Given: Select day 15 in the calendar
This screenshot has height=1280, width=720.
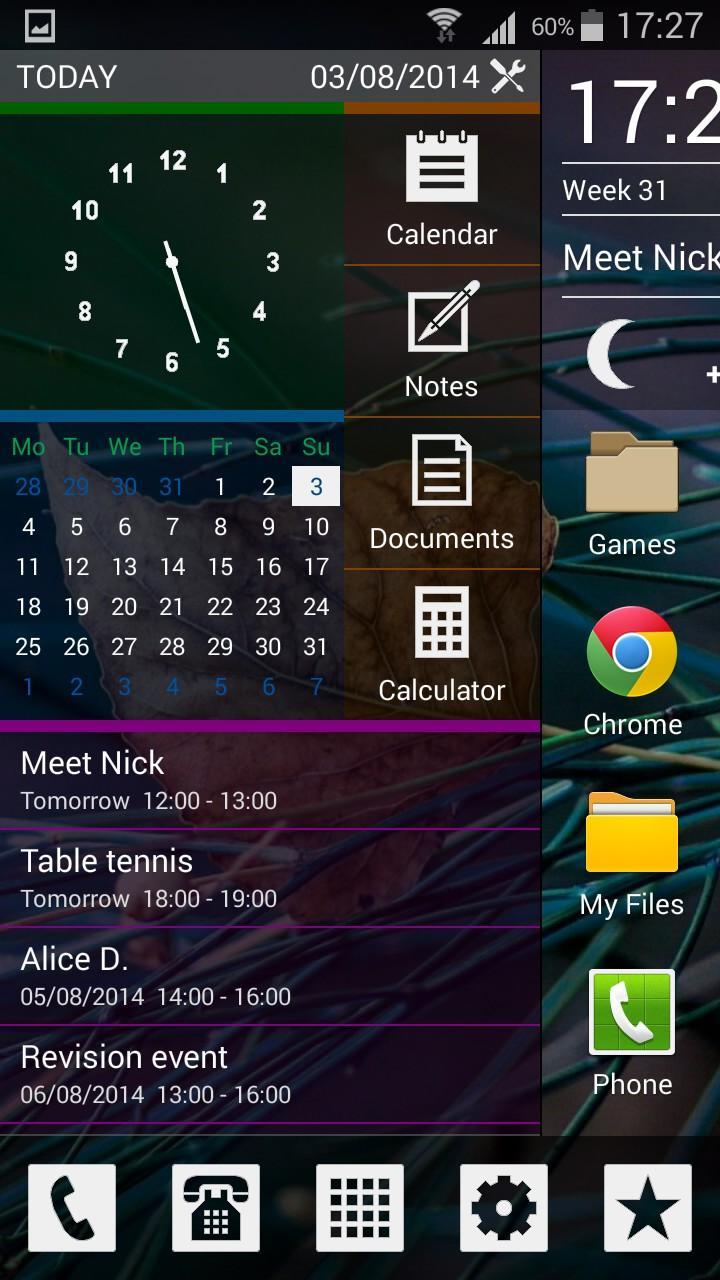Looking at the screenshot, I should tap(220, 567).
